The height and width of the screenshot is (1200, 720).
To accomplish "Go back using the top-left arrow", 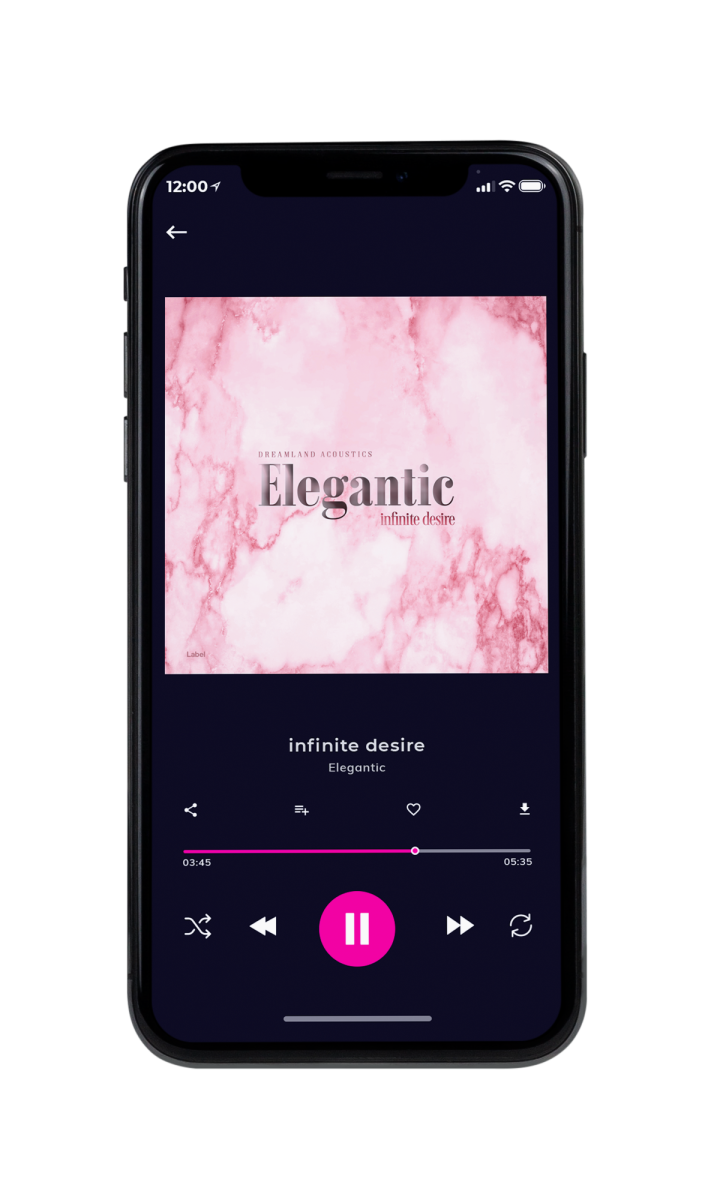I will (x=177, y=232).
